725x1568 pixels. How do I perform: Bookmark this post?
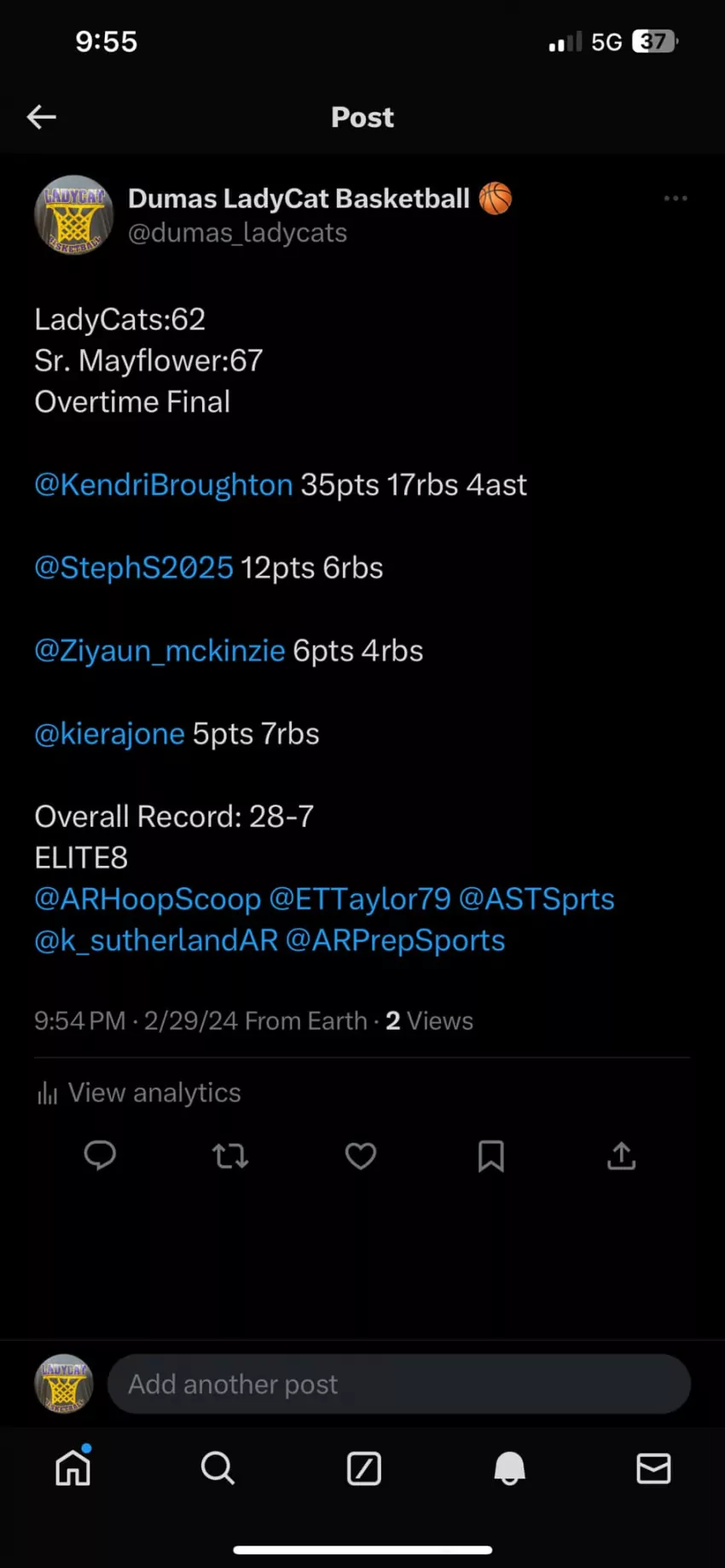(x=490, y=1156)
